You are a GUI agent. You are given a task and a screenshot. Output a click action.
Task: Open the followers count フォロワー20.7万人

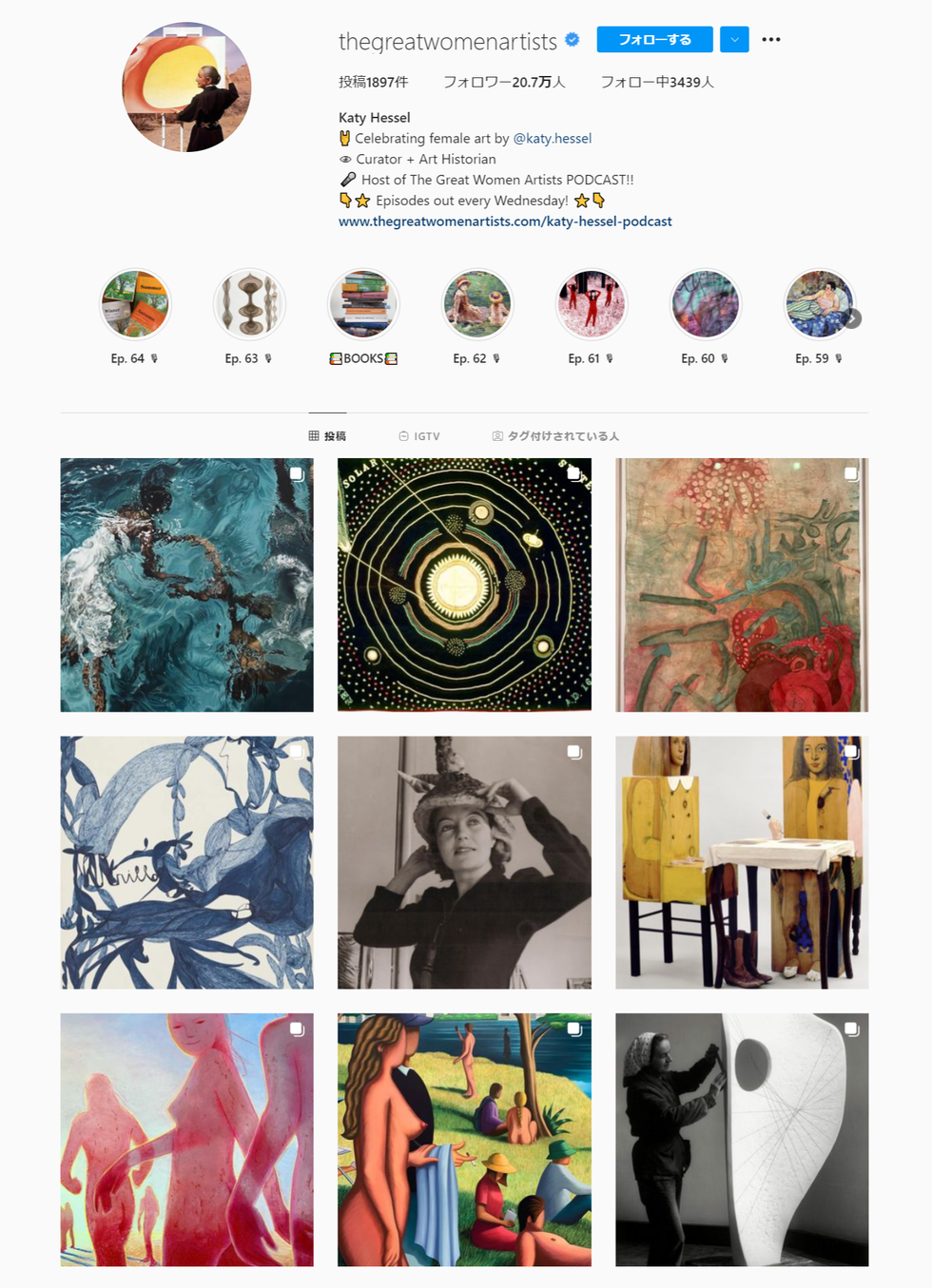pos(504,82)
